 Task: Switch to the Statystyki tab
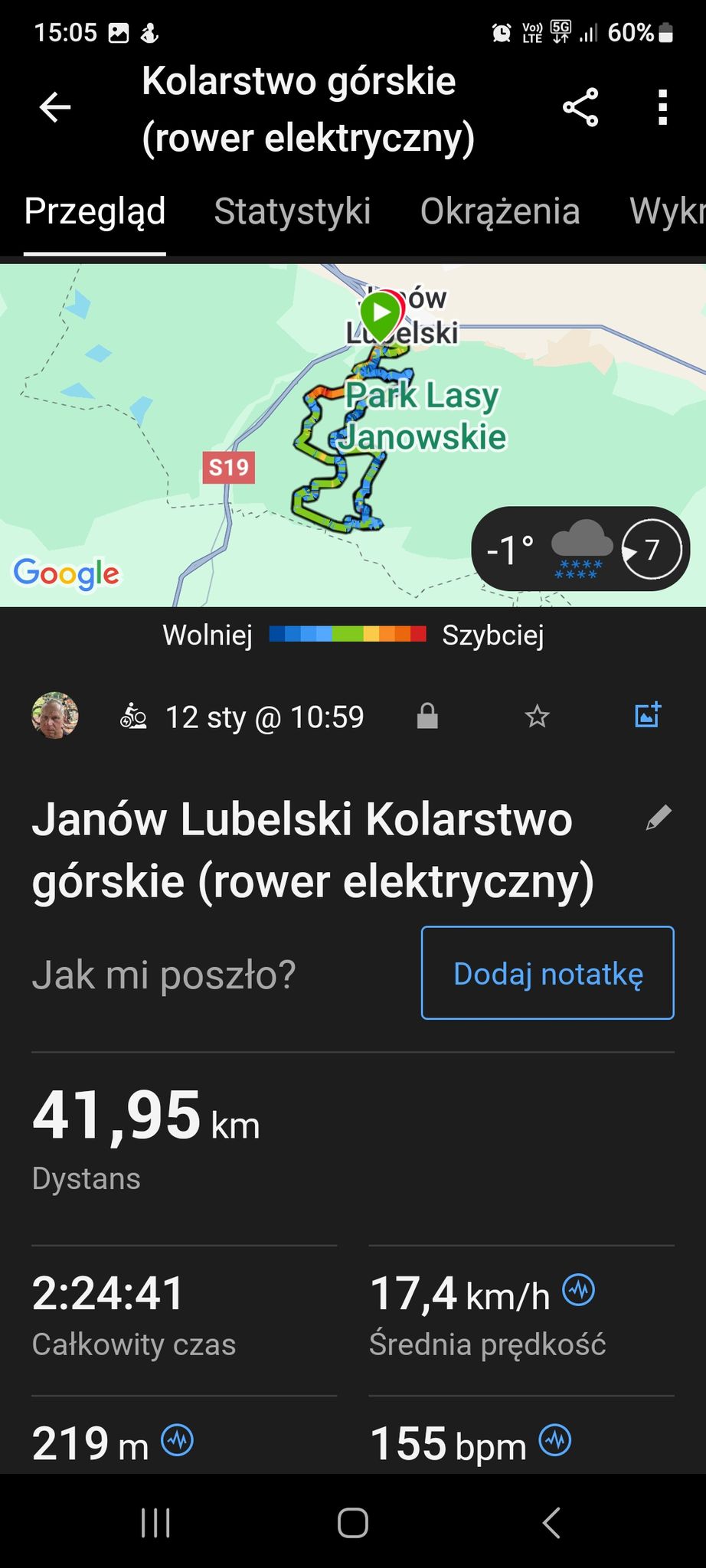click(293, 211)
